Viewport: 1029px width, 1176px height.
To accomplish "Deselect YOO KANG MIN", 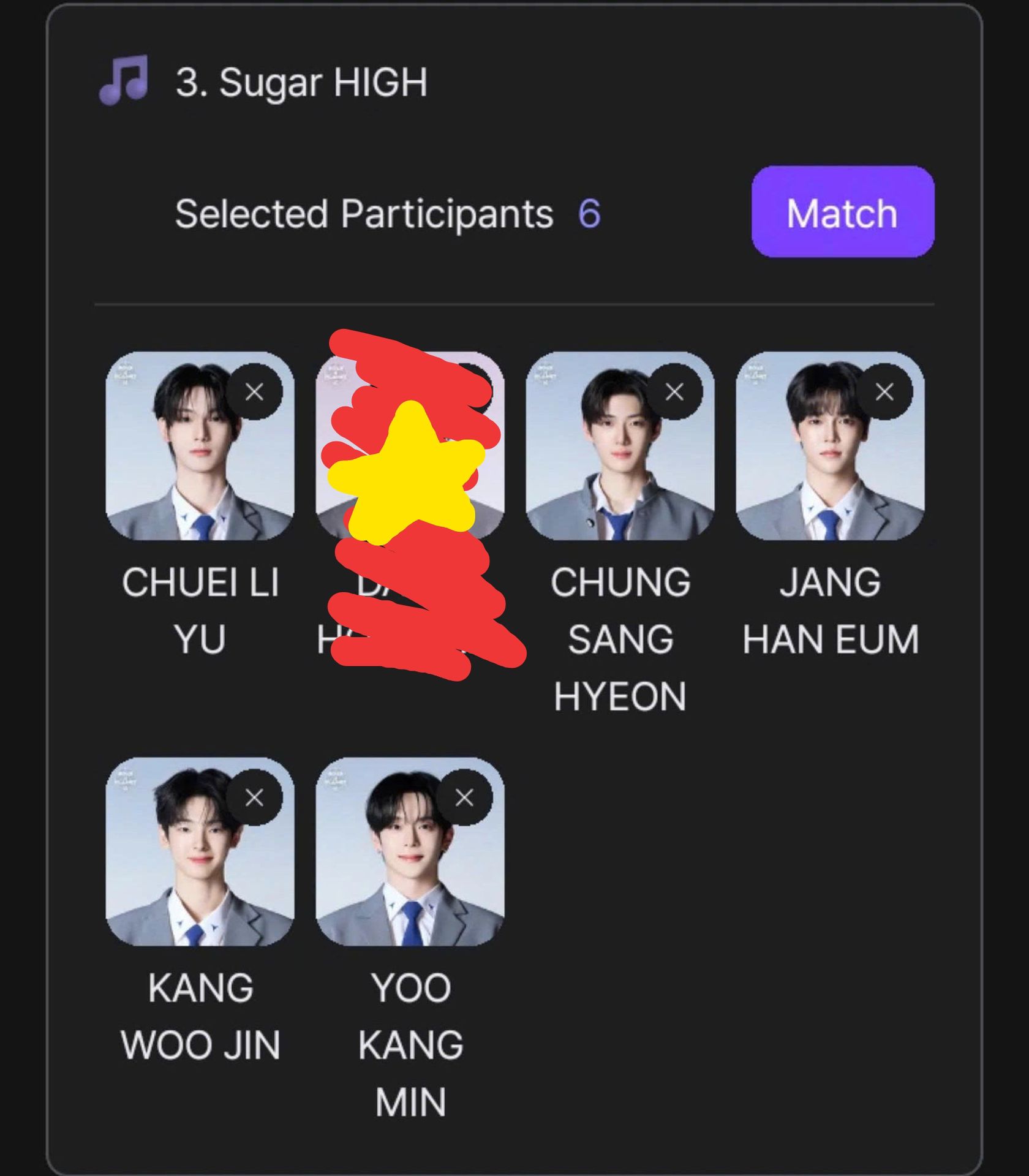I will point(464,797).
